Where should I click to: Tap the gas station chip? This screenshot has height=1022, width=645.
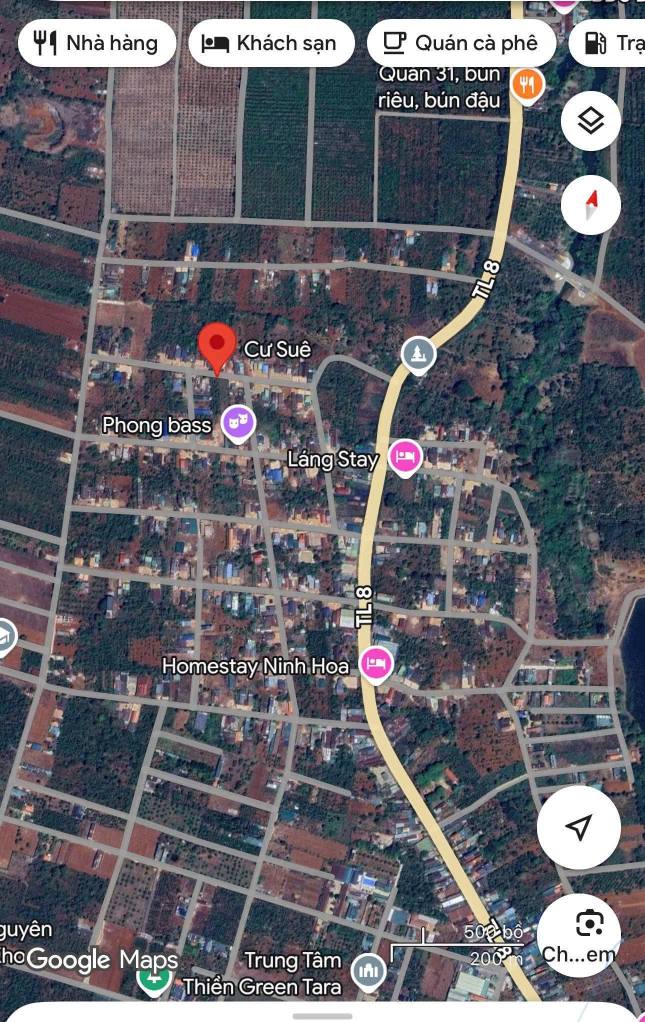610,43
